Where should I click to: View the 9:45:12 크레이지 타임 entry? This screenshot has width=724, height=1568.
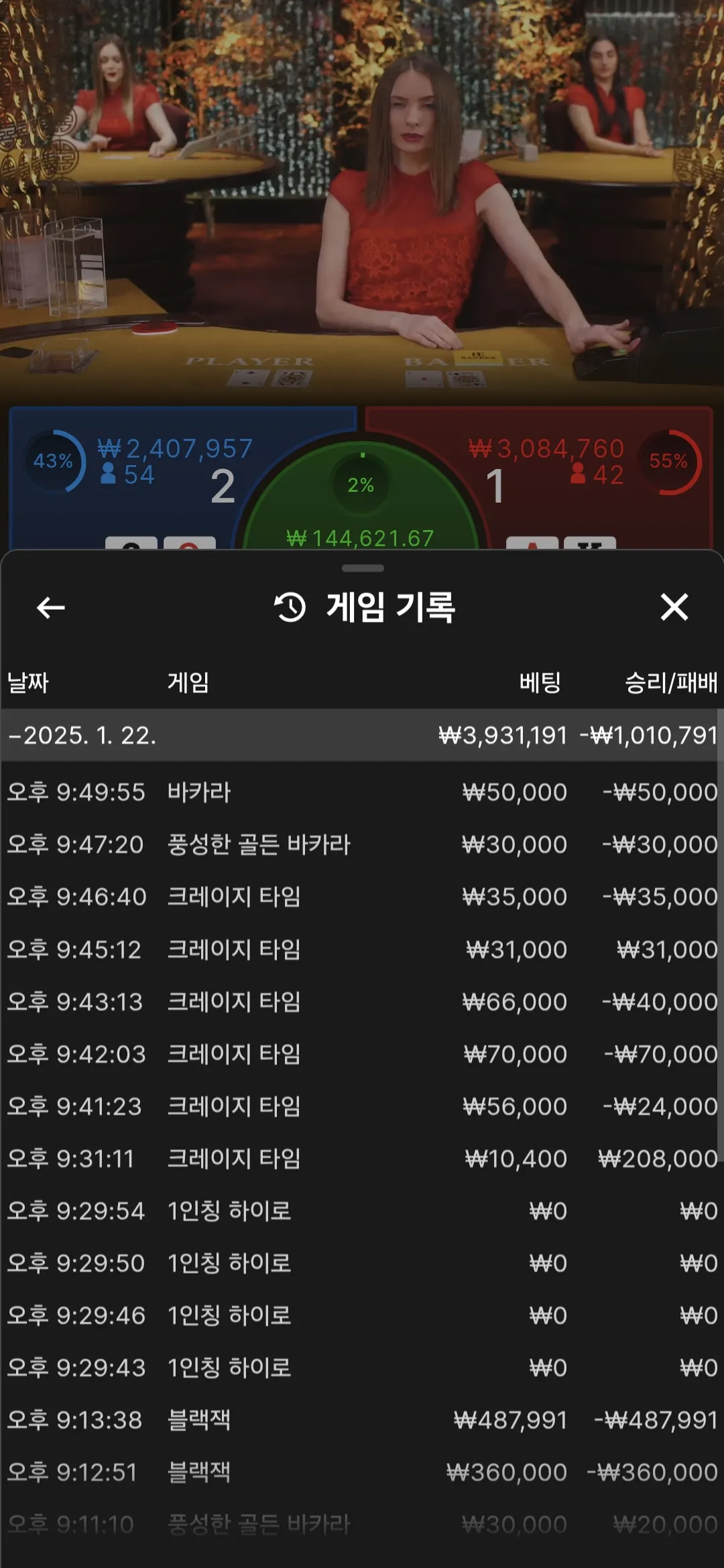point(362,949)
